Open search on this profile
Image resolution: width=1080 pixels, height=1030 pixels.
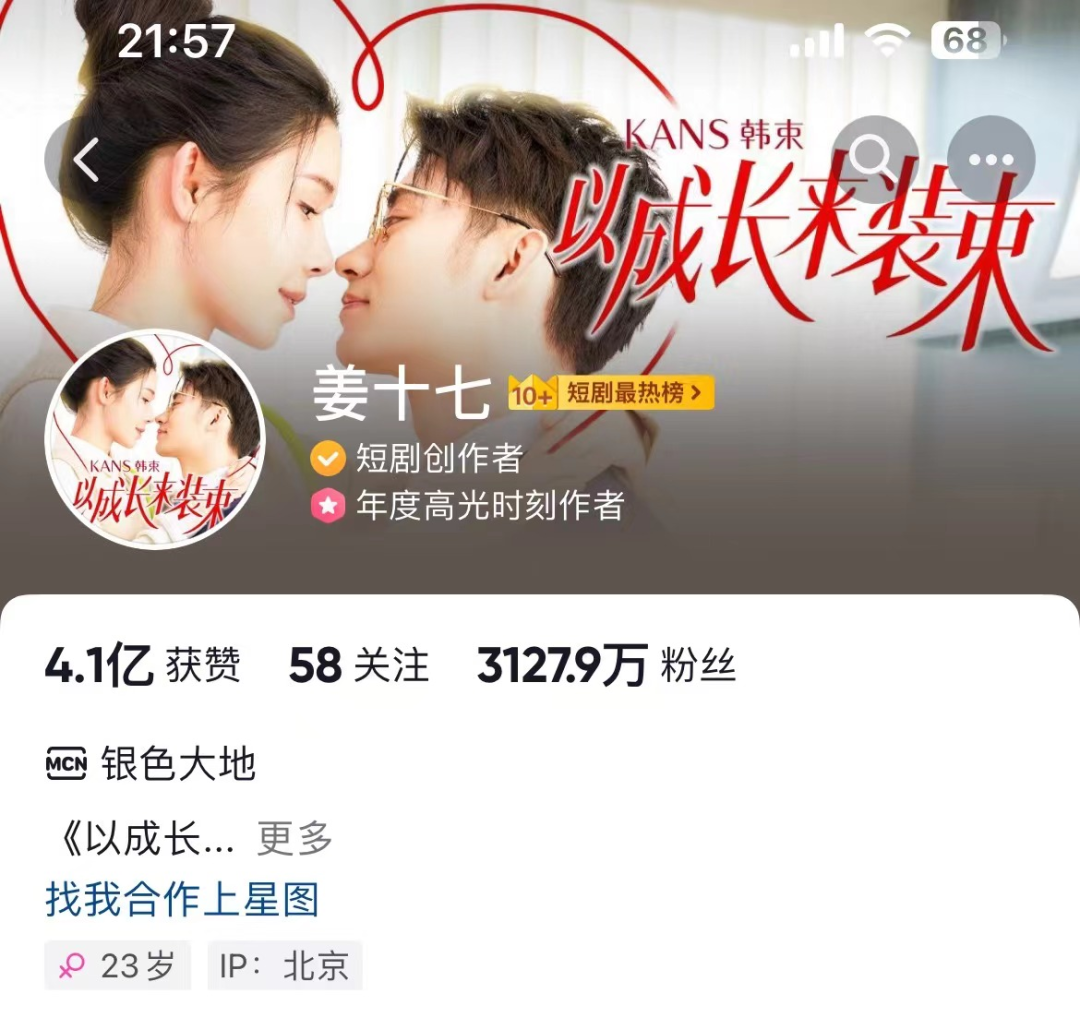(x=874, y=160)
